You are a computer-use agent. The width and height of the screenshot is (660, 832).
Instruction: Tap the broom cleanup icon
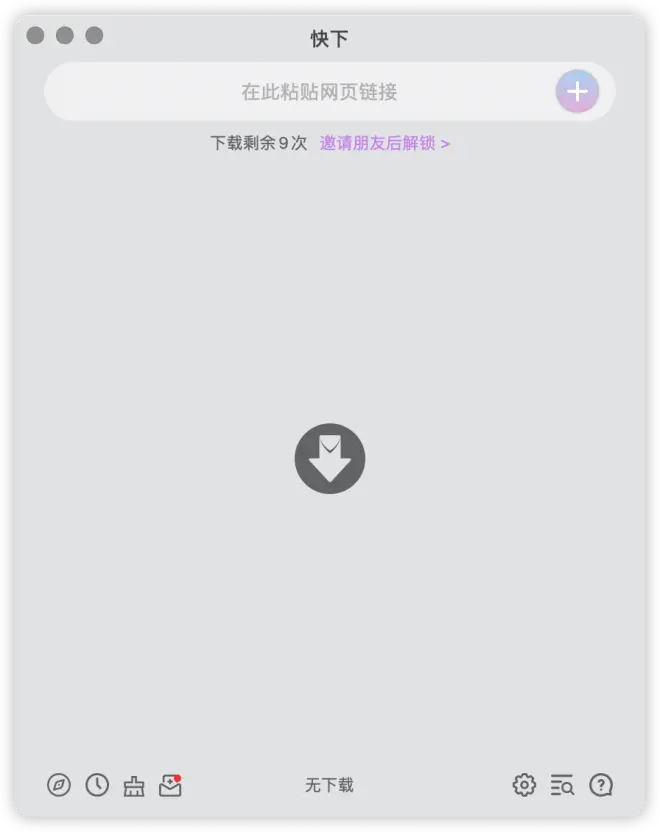(134, 786)
